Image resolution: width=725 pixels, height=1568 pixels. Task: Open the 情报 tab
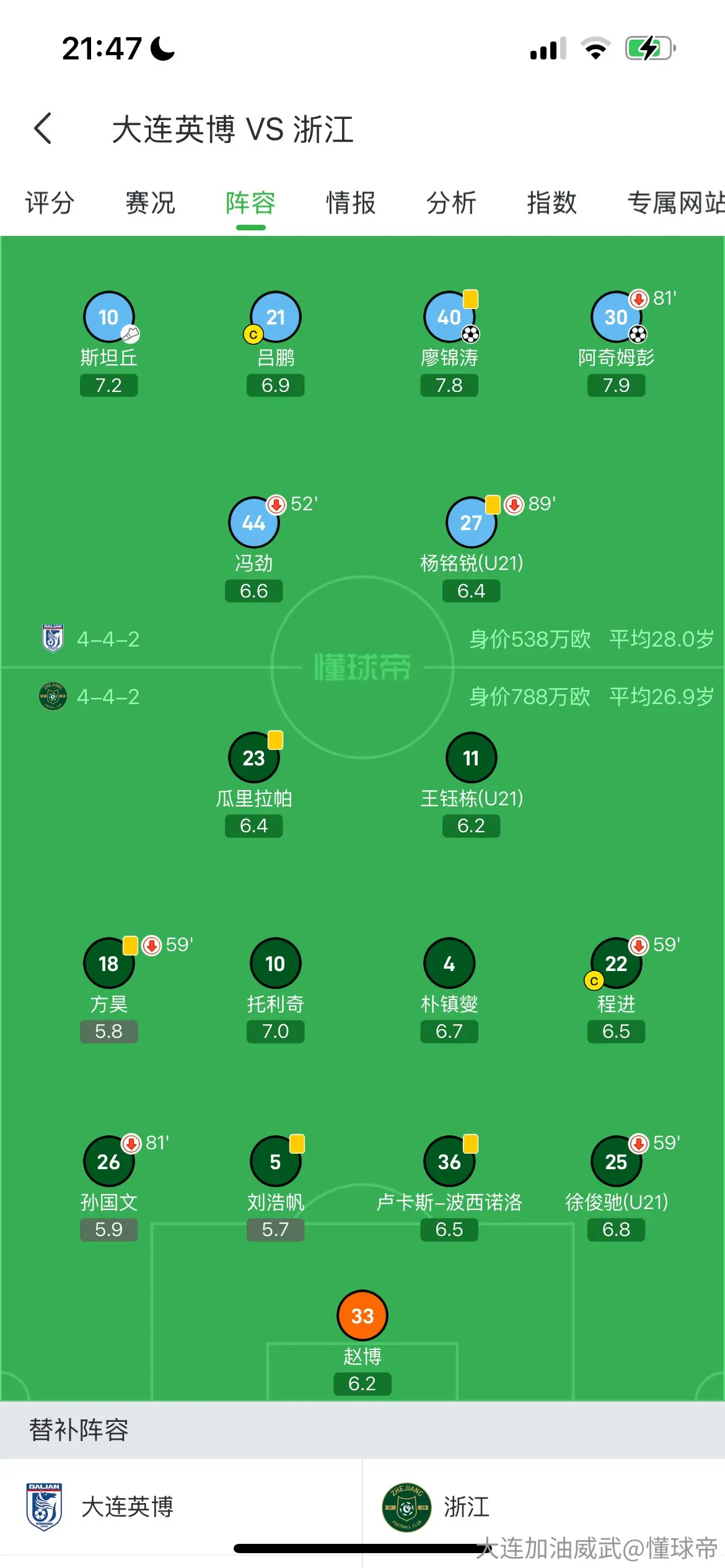point(351,203)
